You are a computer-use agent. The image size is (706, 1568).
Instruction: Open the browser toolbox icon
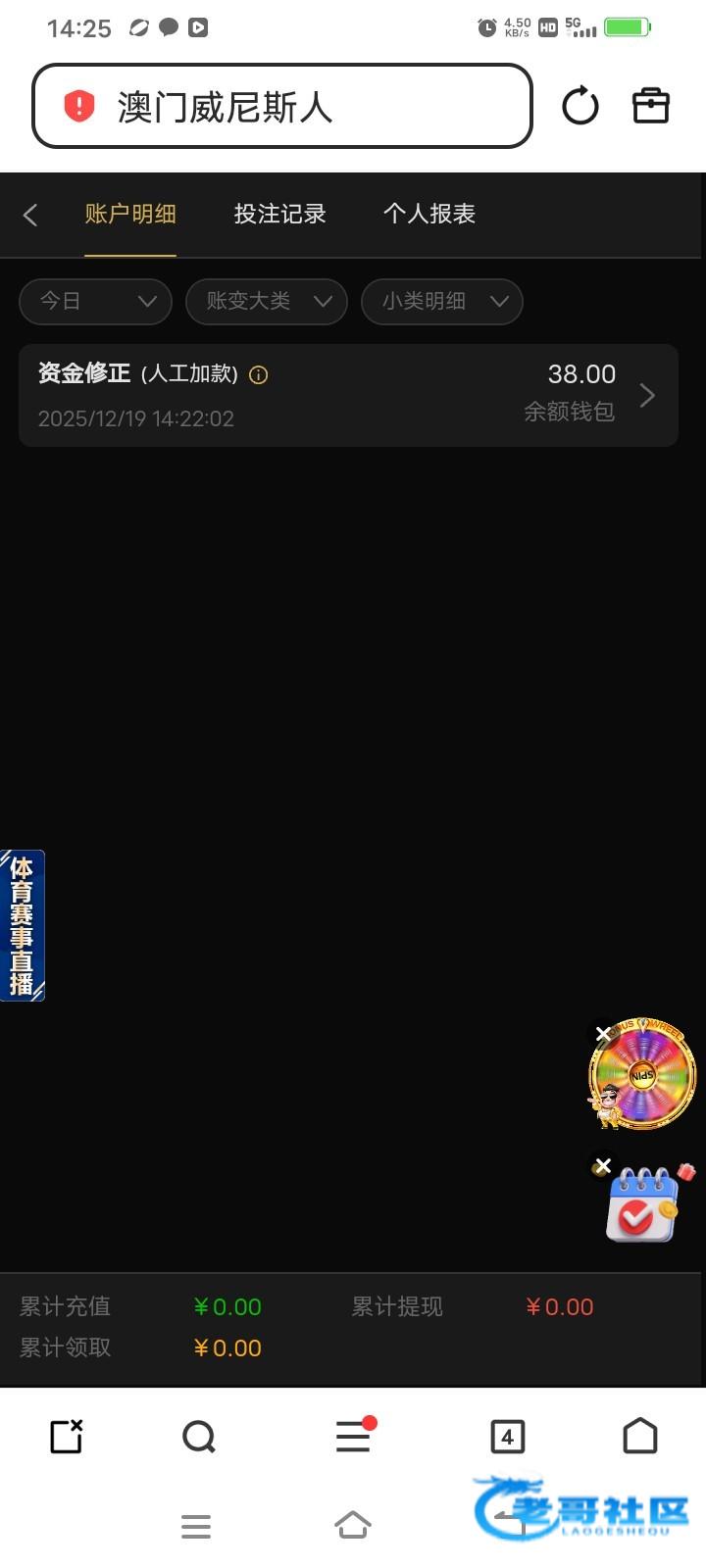(650, 106)
